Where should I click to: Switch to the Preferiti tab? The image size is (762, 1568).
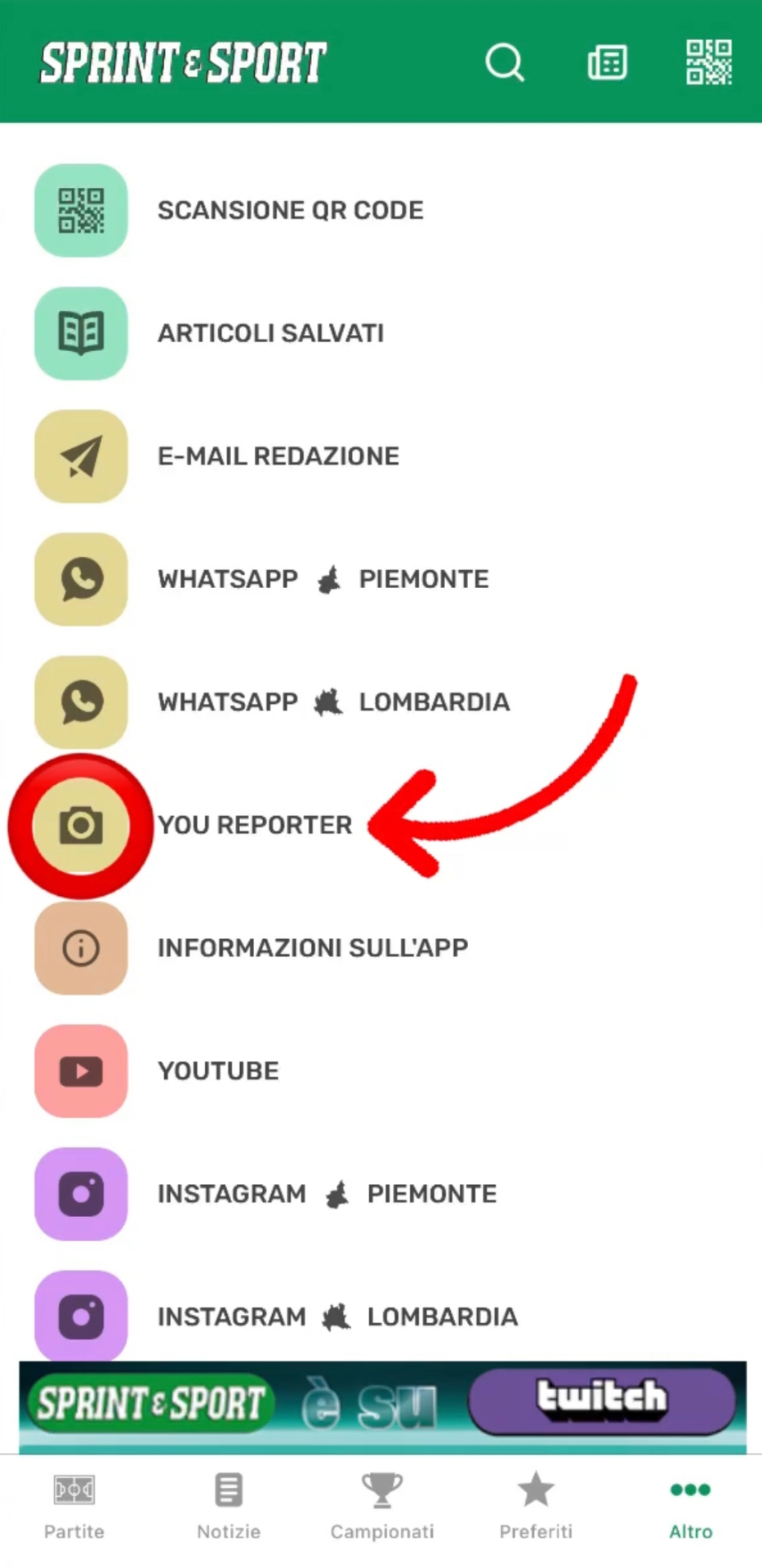(536, 1507)
